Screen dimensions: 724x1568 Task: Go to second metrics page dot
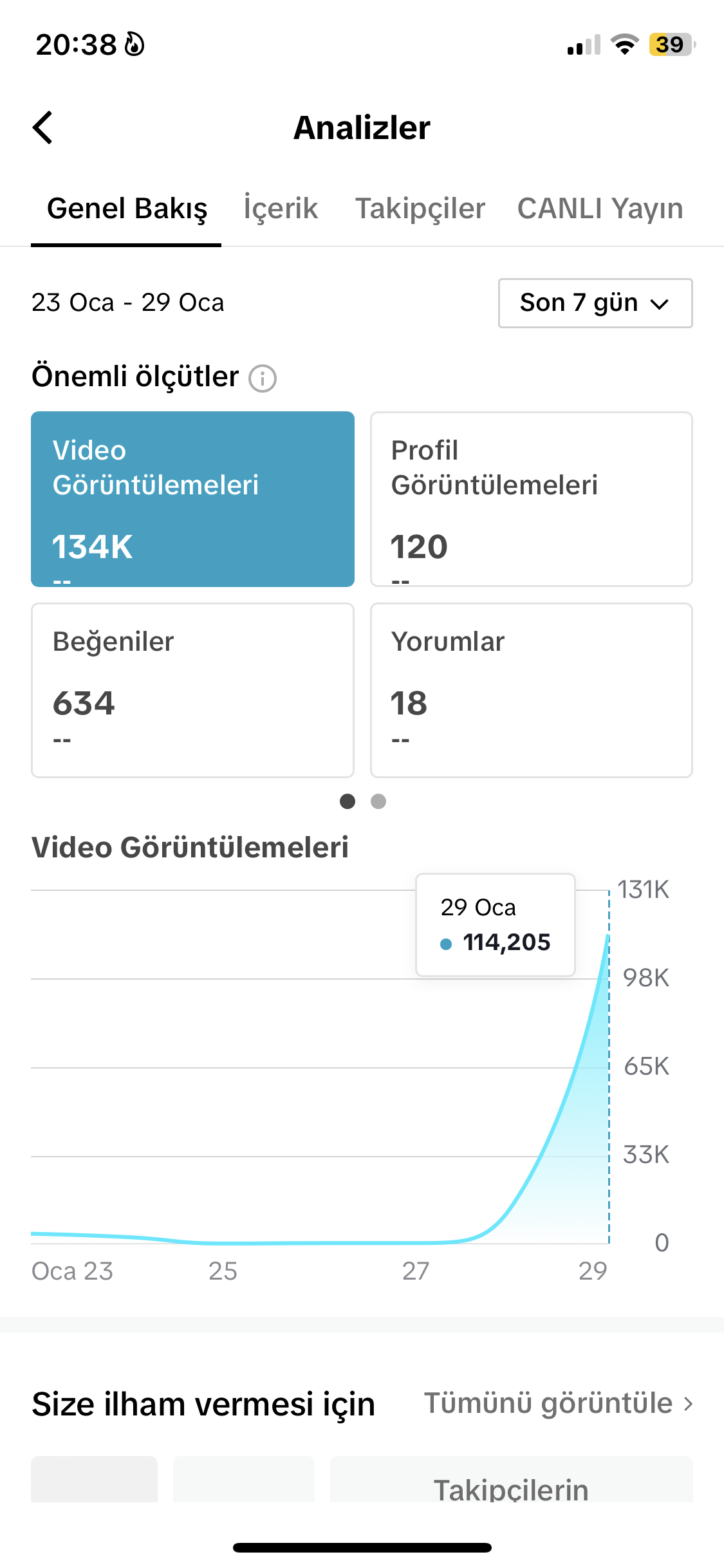[378, 801]
